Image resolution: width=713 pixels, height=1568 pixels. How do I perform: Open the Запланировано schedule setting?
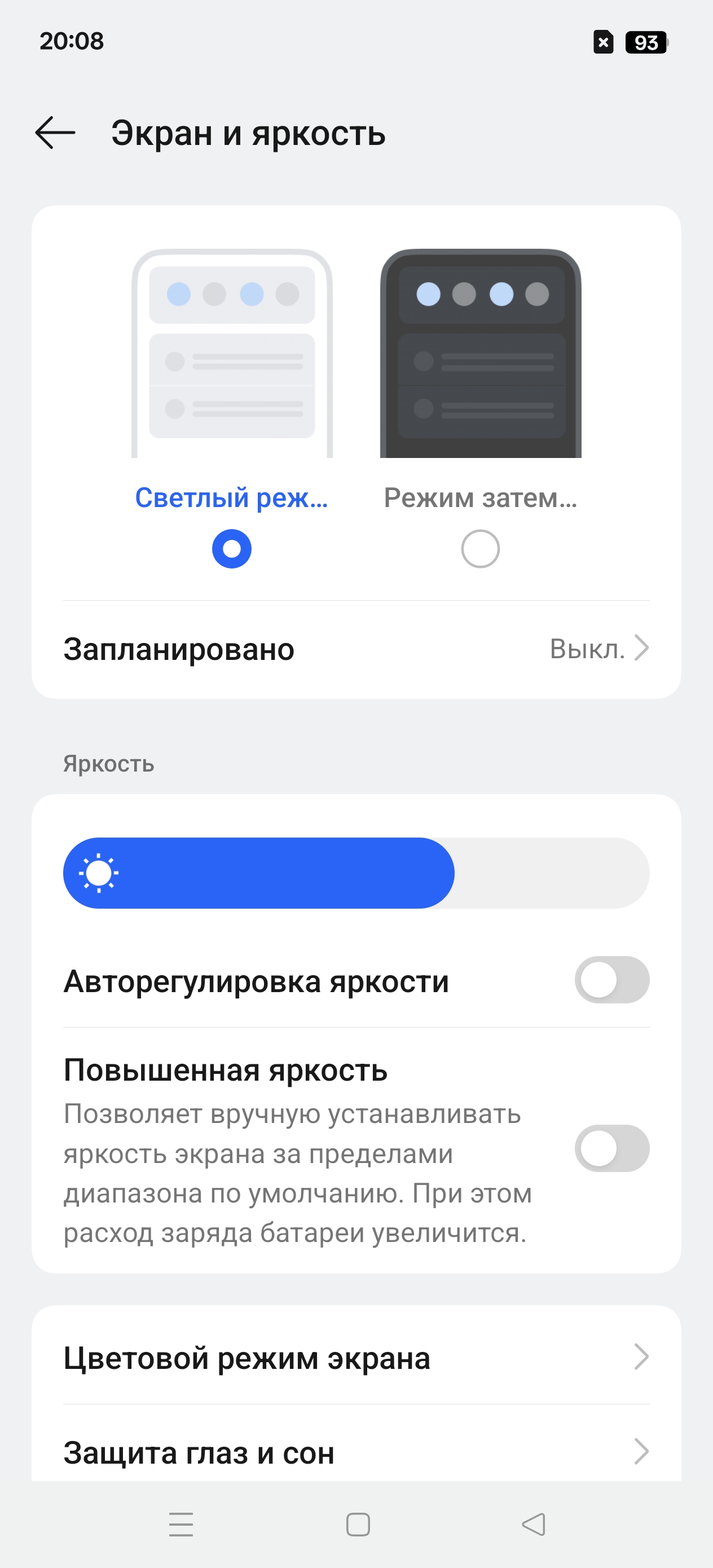tap(356, 649)
